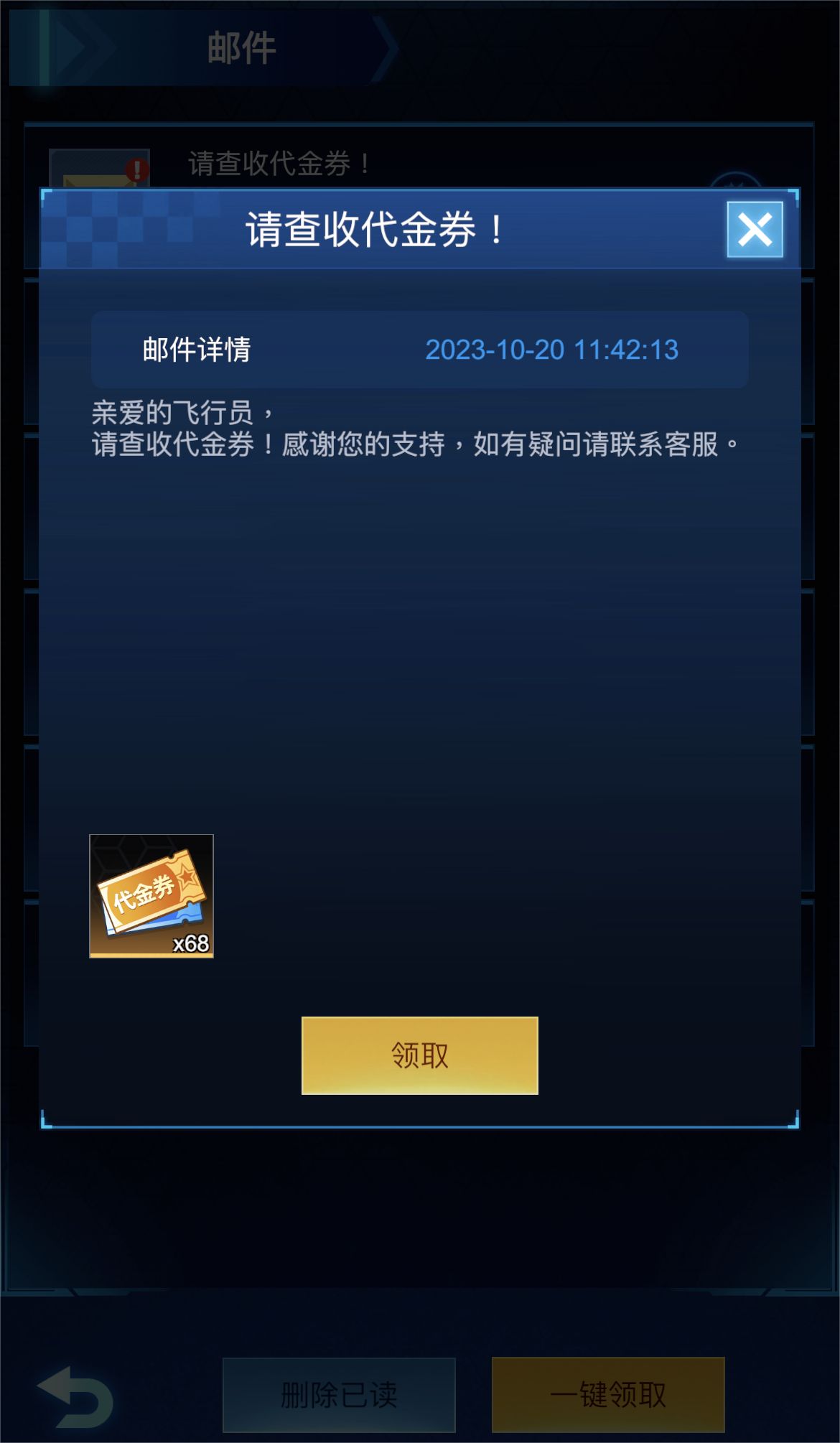
Task: Open the 代金券 x68 reward item
Action: 151,896
